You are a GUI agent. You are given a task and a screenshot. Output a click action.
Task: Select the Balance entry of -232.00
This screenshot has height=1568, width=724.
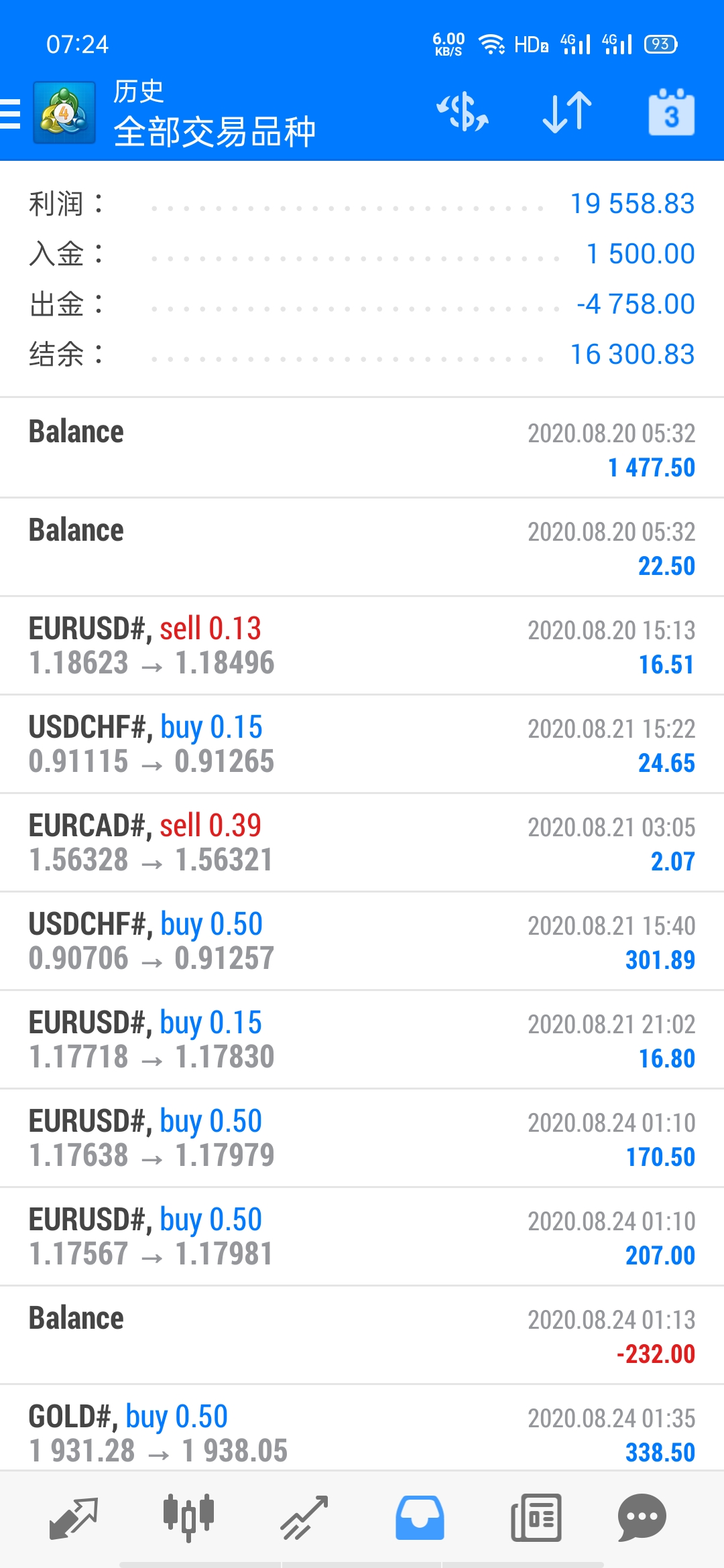362,1335
